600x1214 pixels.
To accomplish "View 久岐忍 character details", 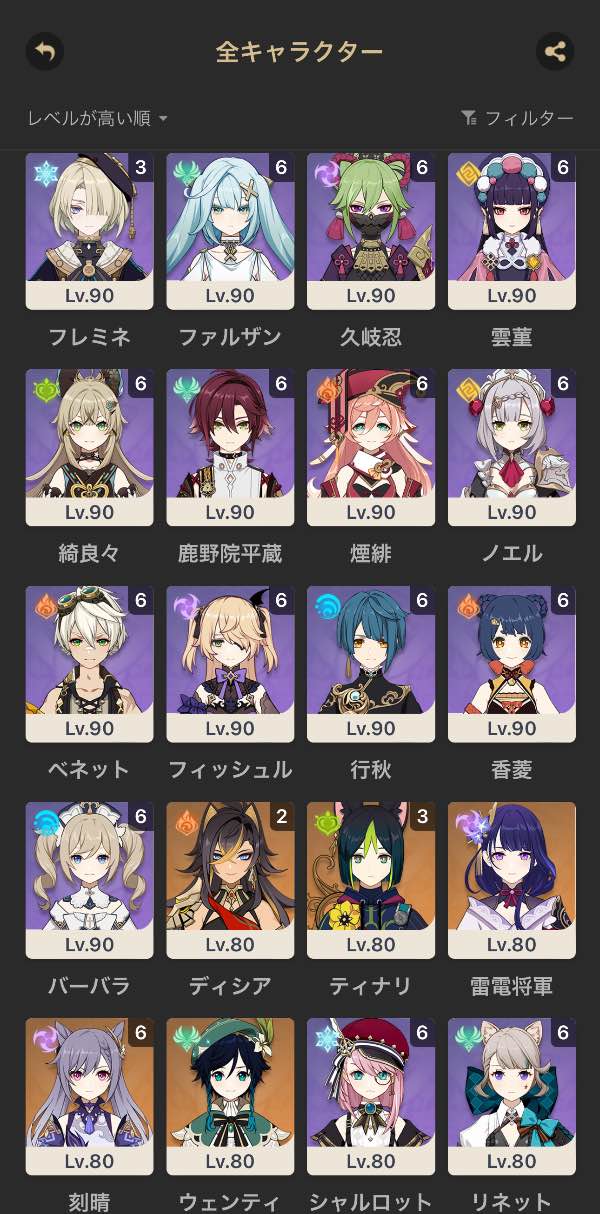I will (371, 231).
